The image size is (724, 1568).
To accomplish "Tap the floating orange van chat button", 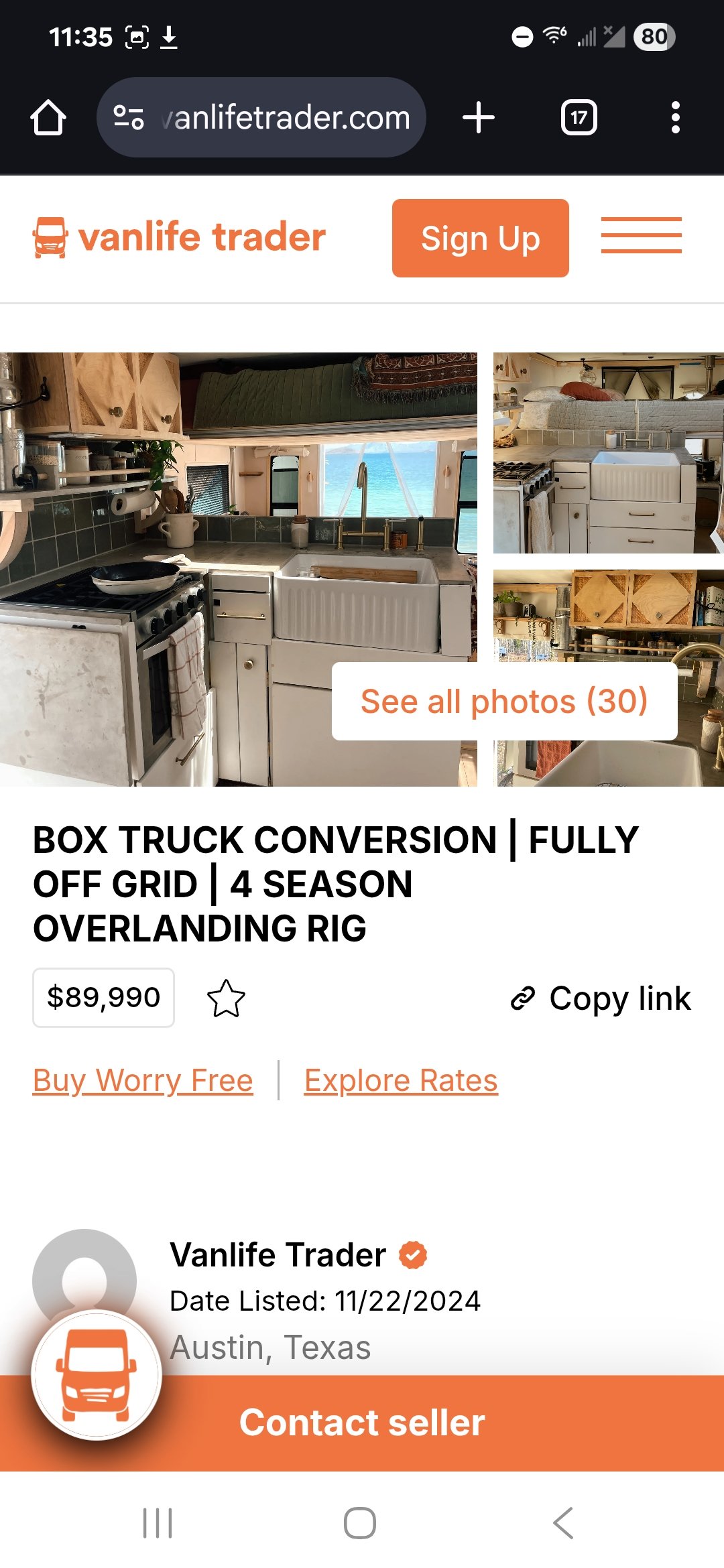I will [x=97, y=1375].
